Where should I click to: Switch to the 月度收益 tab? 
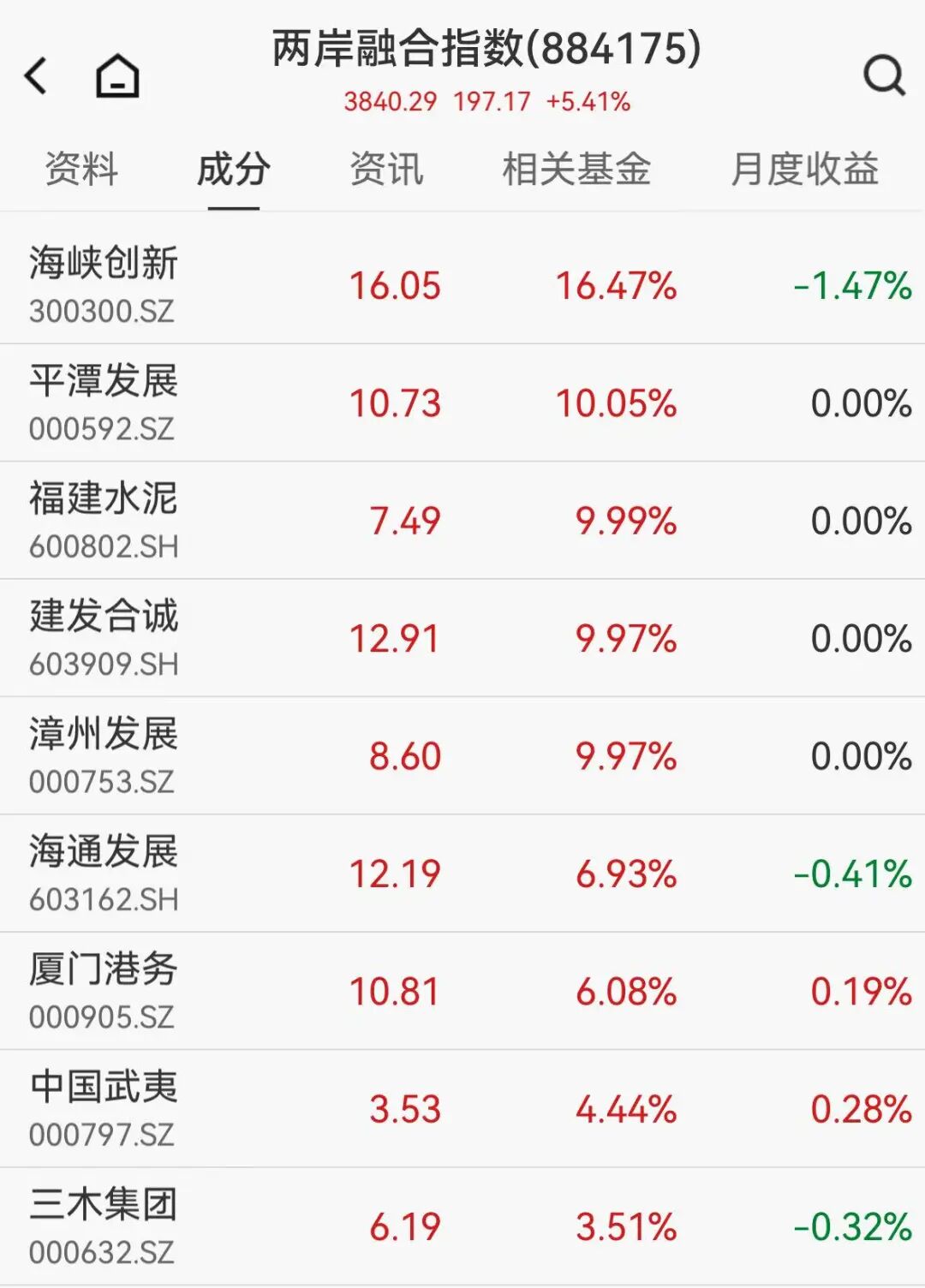click(804, 169)
